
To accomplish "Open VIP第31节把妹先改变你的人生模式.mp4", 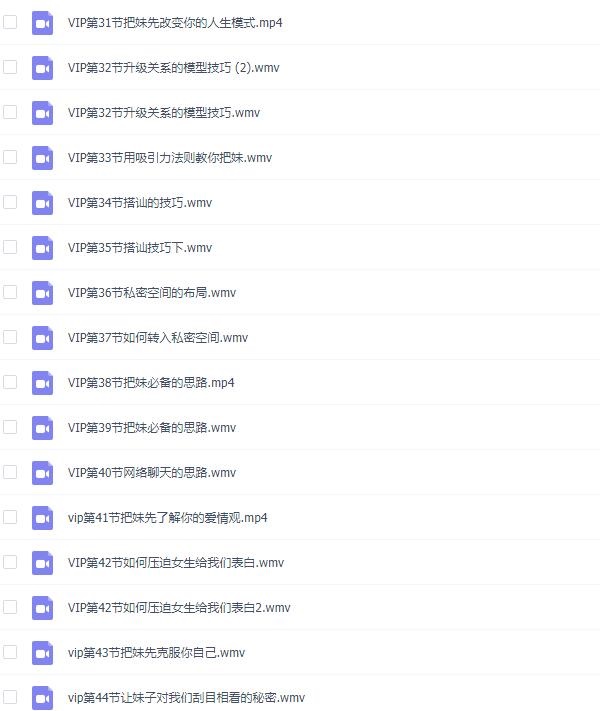I will tap(174, 22).
